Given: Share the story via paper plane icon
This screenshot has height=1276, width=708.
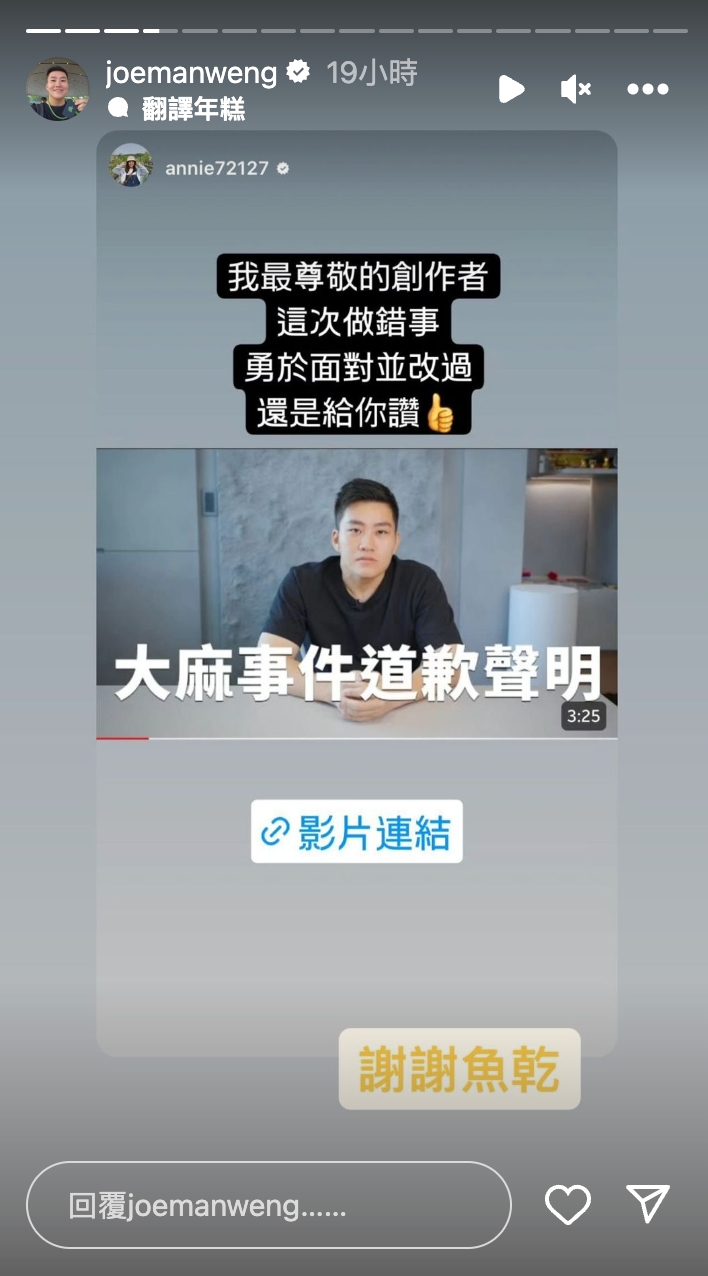Looking at the screenshot, I should (647, 1204).
